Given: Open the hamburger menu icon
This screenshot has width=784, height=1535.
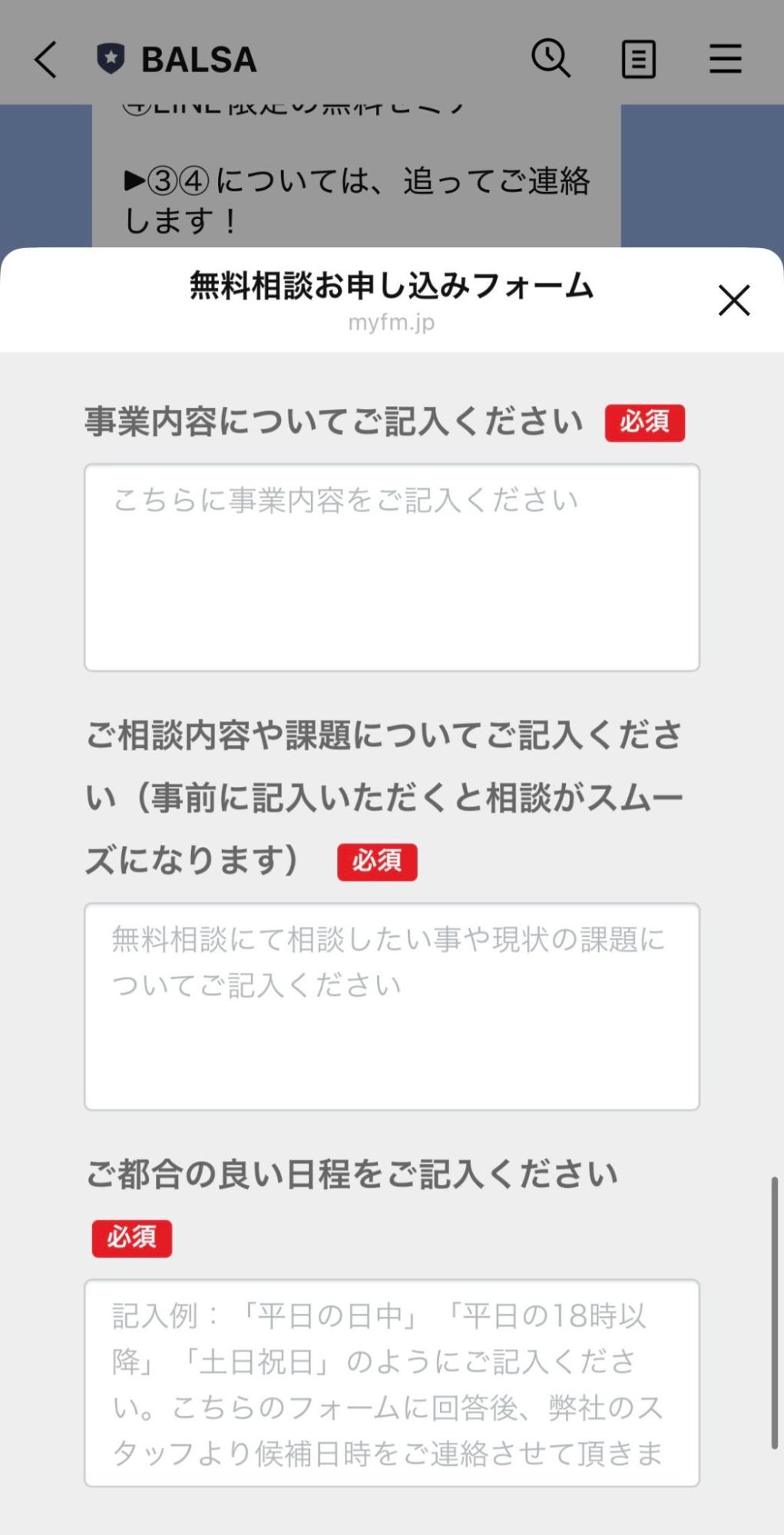Looking at the screenshot, I should [x=724, y=58].
